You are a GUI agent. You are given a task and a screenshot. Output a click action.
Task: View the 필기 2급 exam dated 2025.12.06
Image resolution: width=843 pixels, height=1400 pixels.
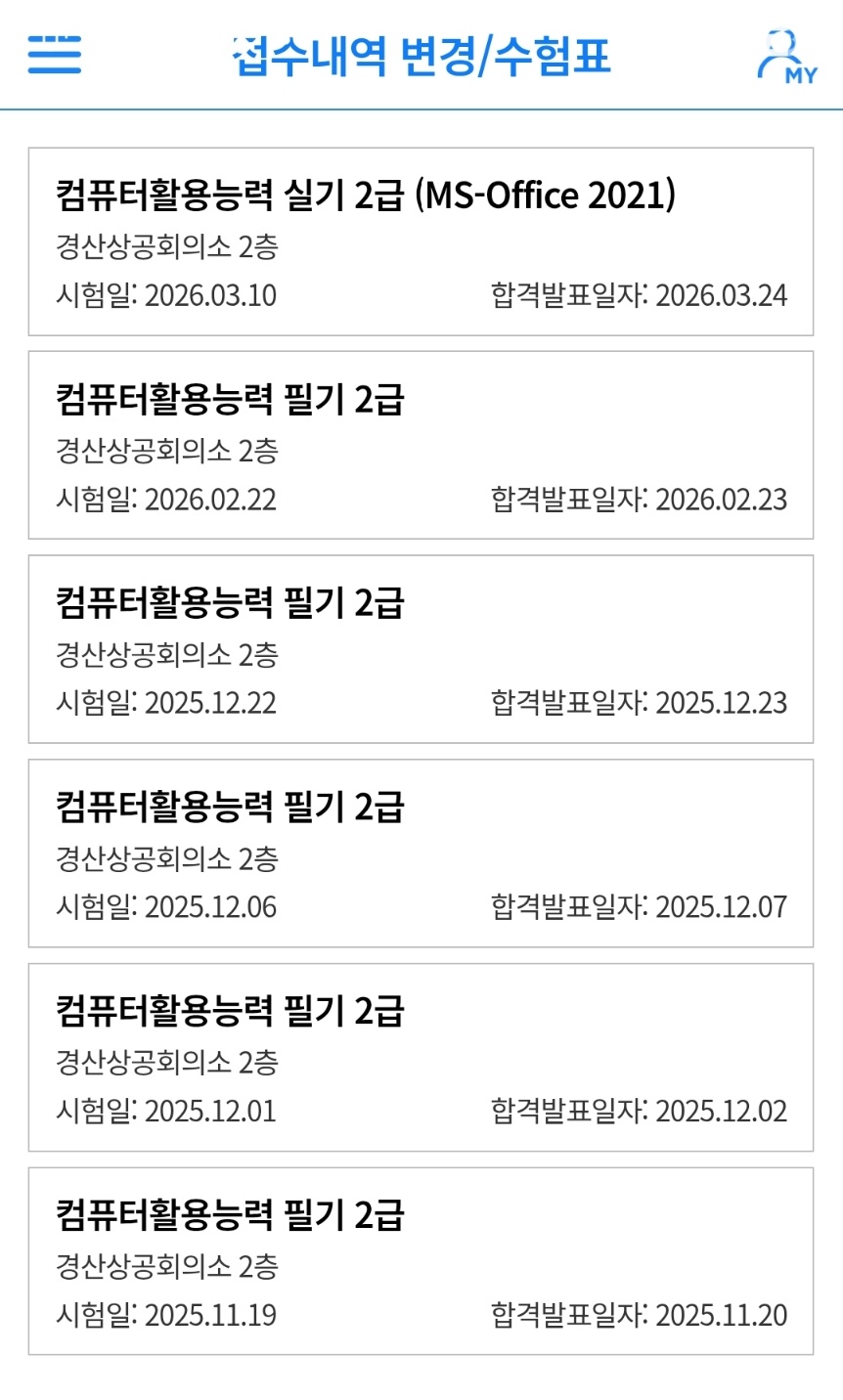421,853
